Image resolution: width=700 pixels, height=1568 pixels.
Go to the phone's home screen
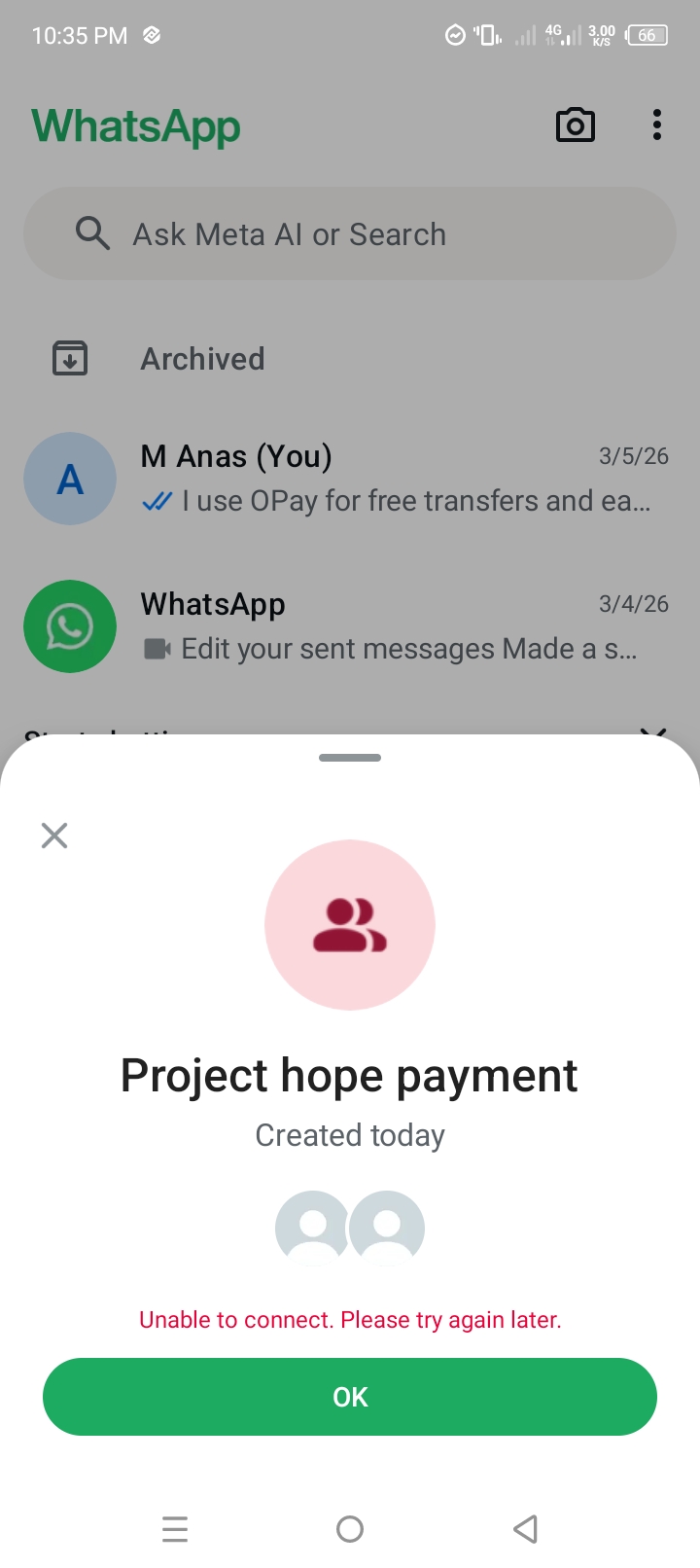click(350, 1529)
